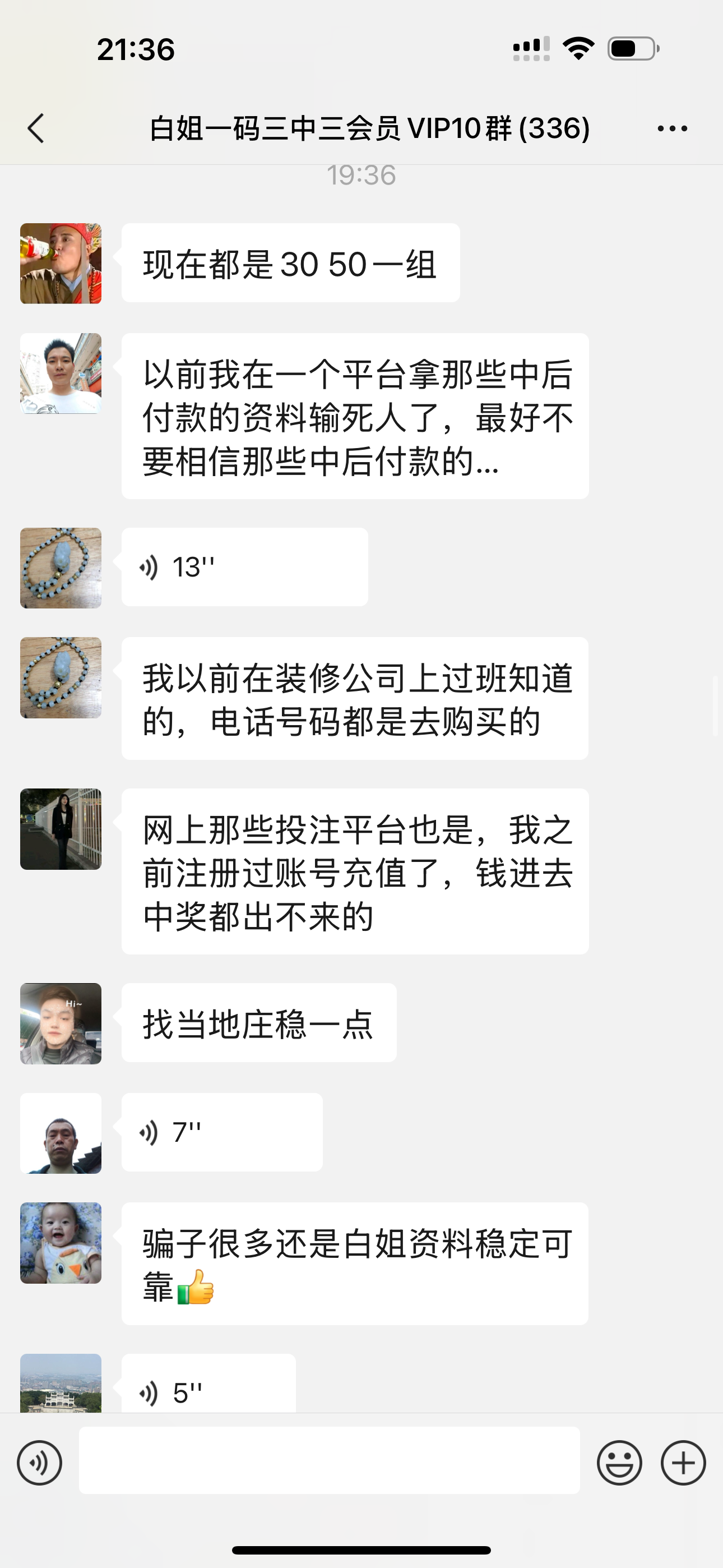The image size is (723, 1568).
Task: Open the group chat options menu
Action: tap(672, 128)
